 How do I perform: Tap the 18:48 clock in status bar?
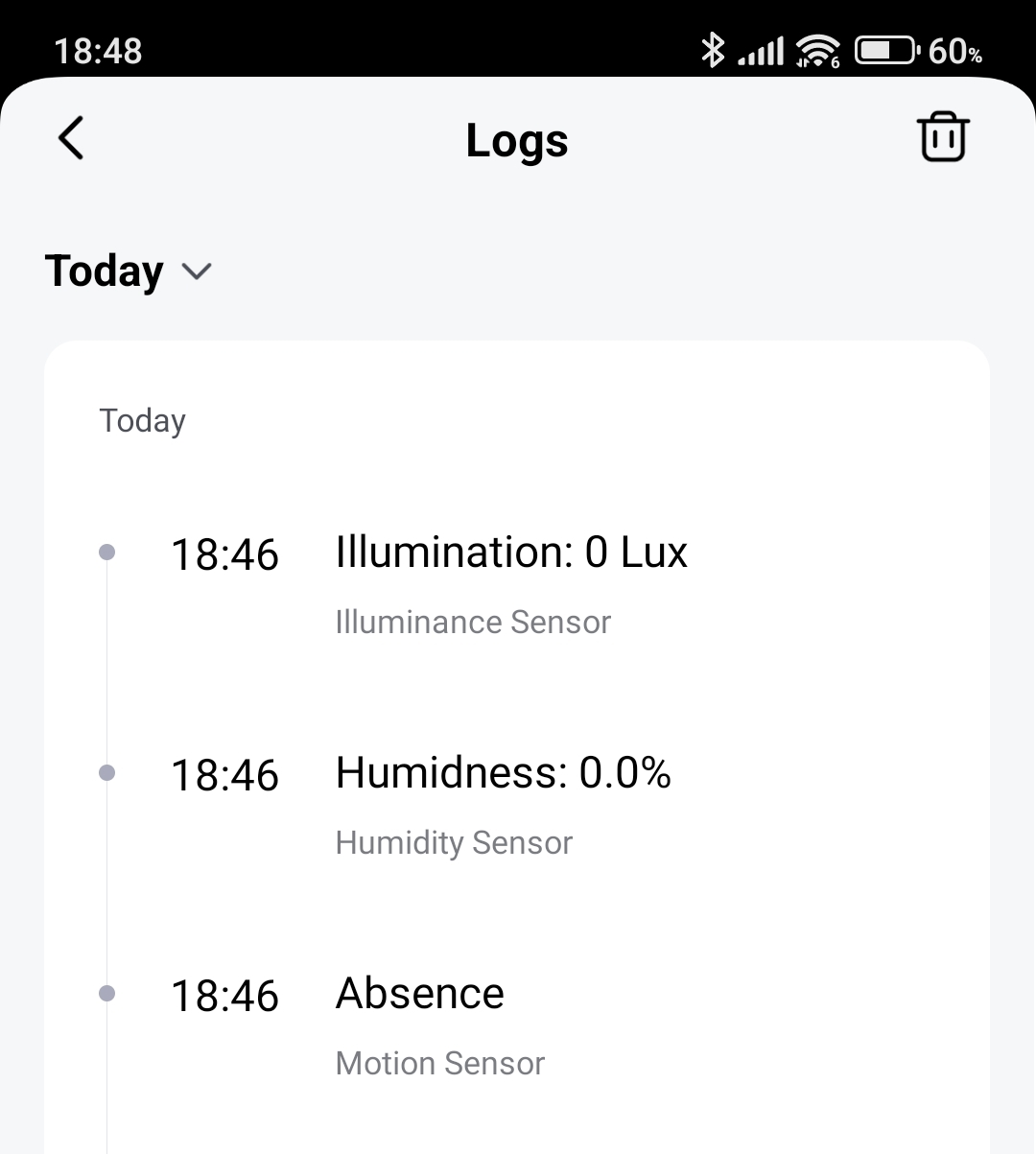click(96, 50)
